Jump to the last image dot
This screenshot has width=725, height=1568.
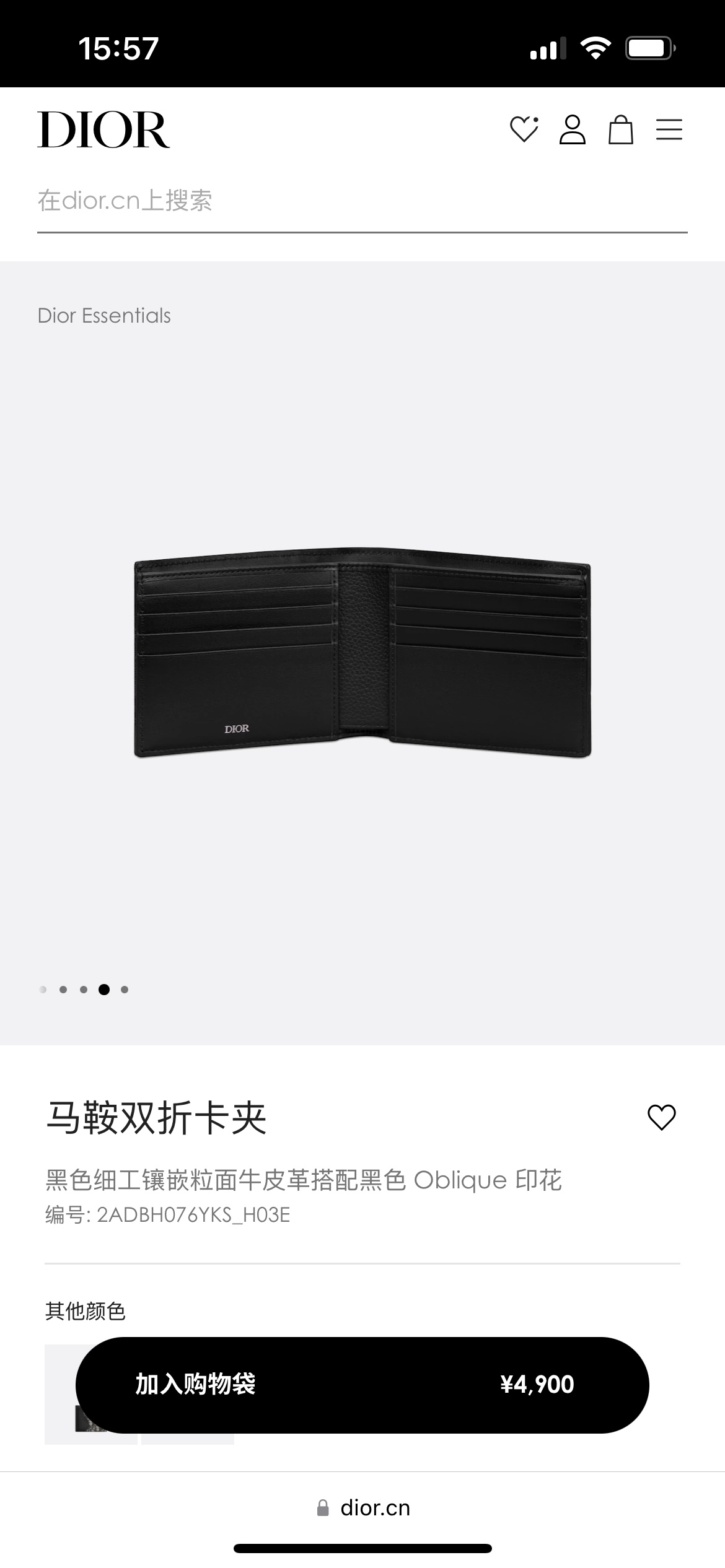[125, 990]
